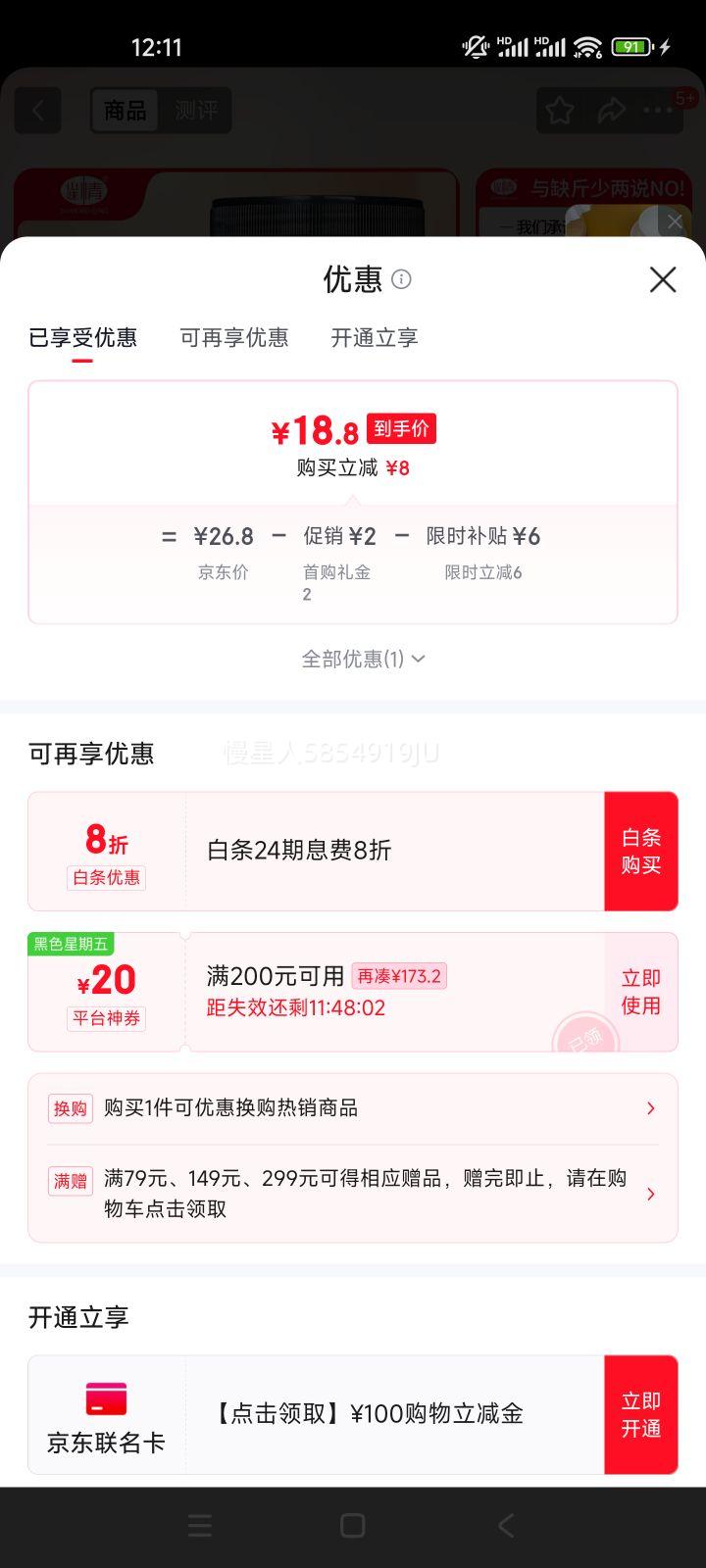Tap 立即使用 to use the ¥20 coupon
706x1568 pixels.
click(x=641, y=992)
